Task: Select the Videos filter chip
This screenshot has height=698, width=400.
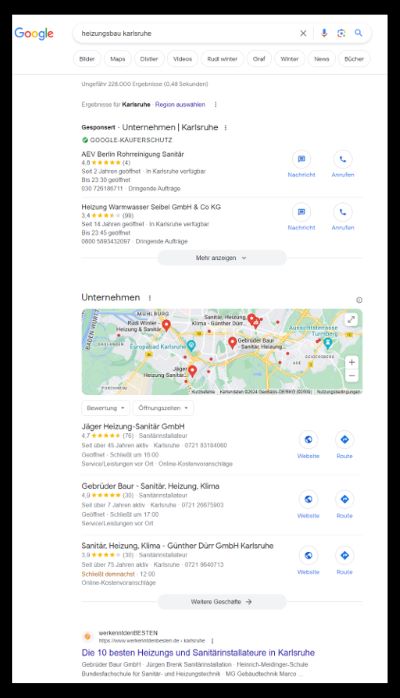Action: click(182, 59)
